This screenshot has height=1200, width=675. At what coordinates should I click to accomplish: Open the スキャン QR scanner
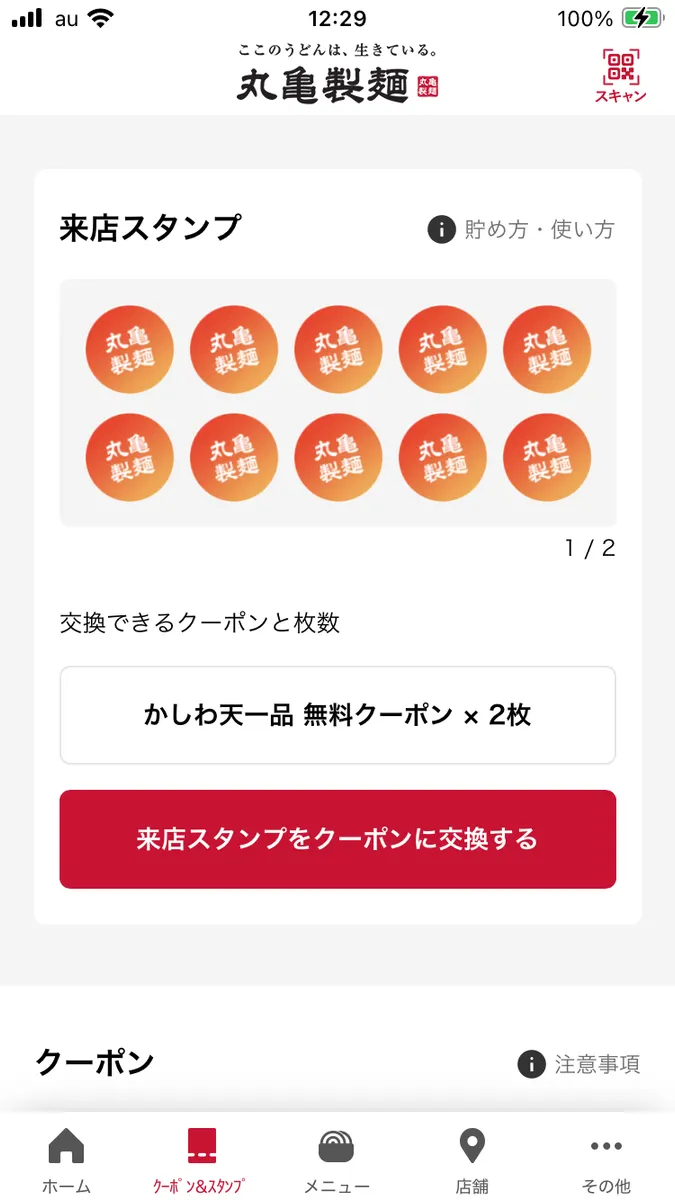tap(620, 75)
